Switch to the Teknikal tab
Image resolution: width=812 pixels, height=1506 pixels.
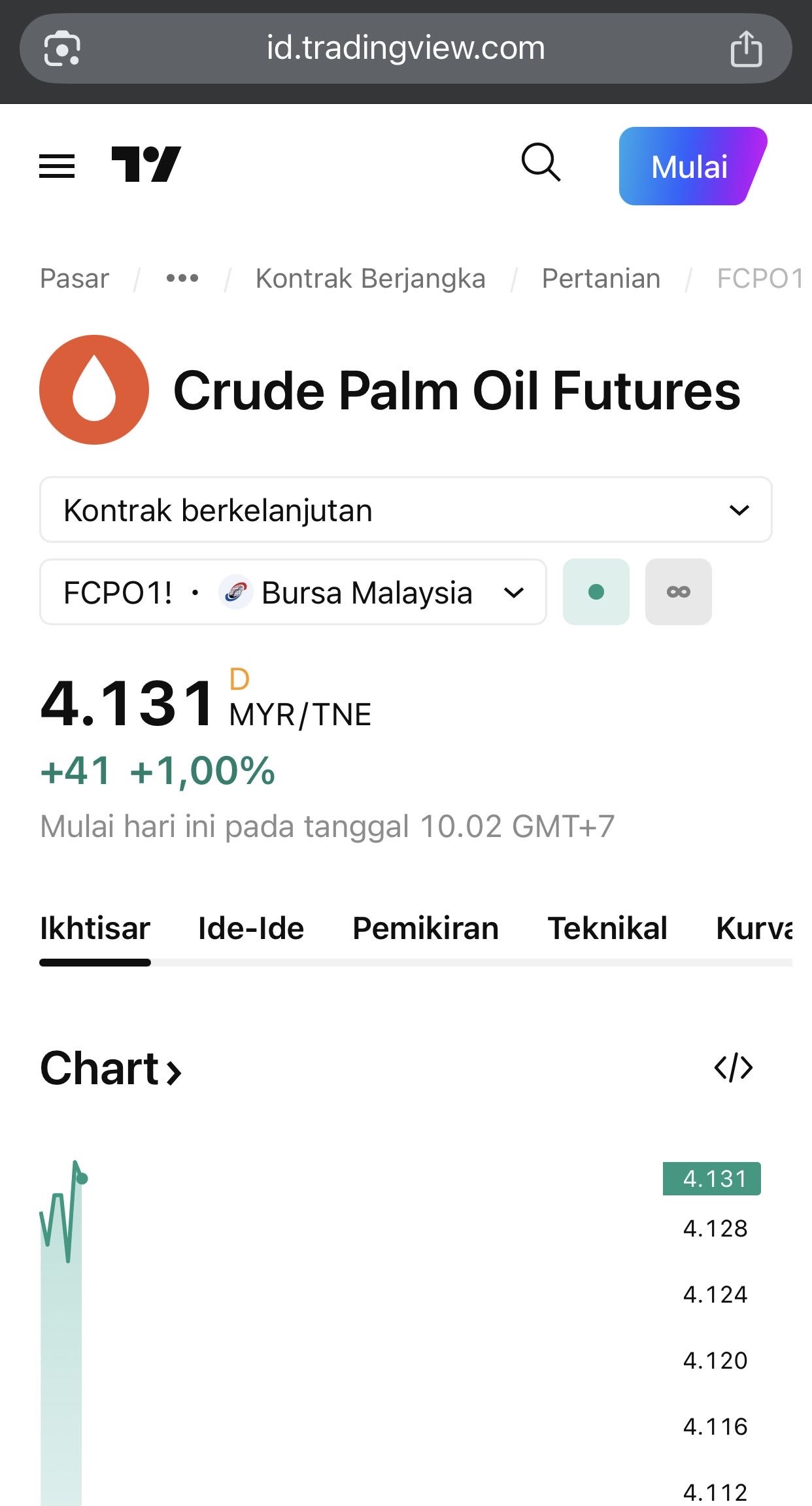tap(607, 929)
